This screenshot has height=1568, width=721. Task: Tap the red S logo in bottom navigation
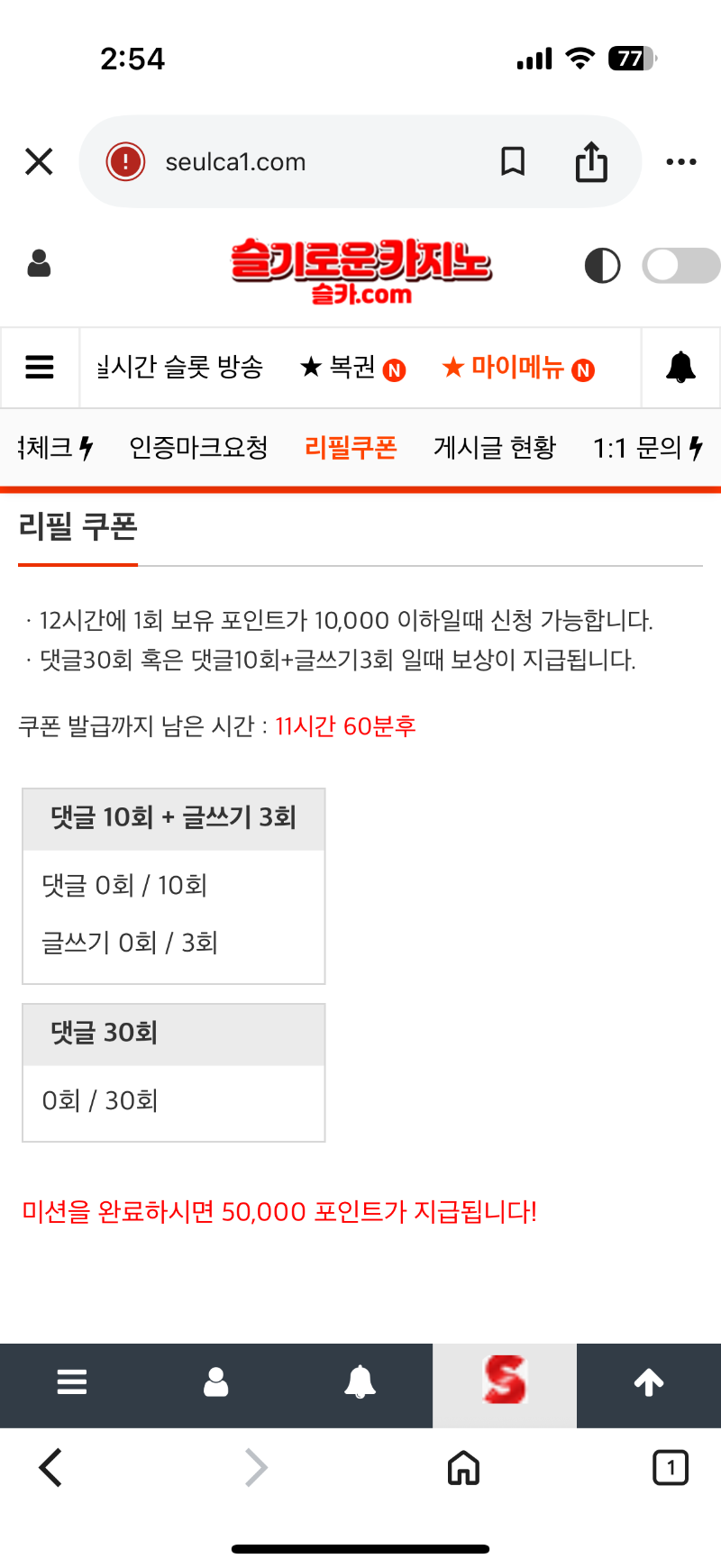(505, 1385)
